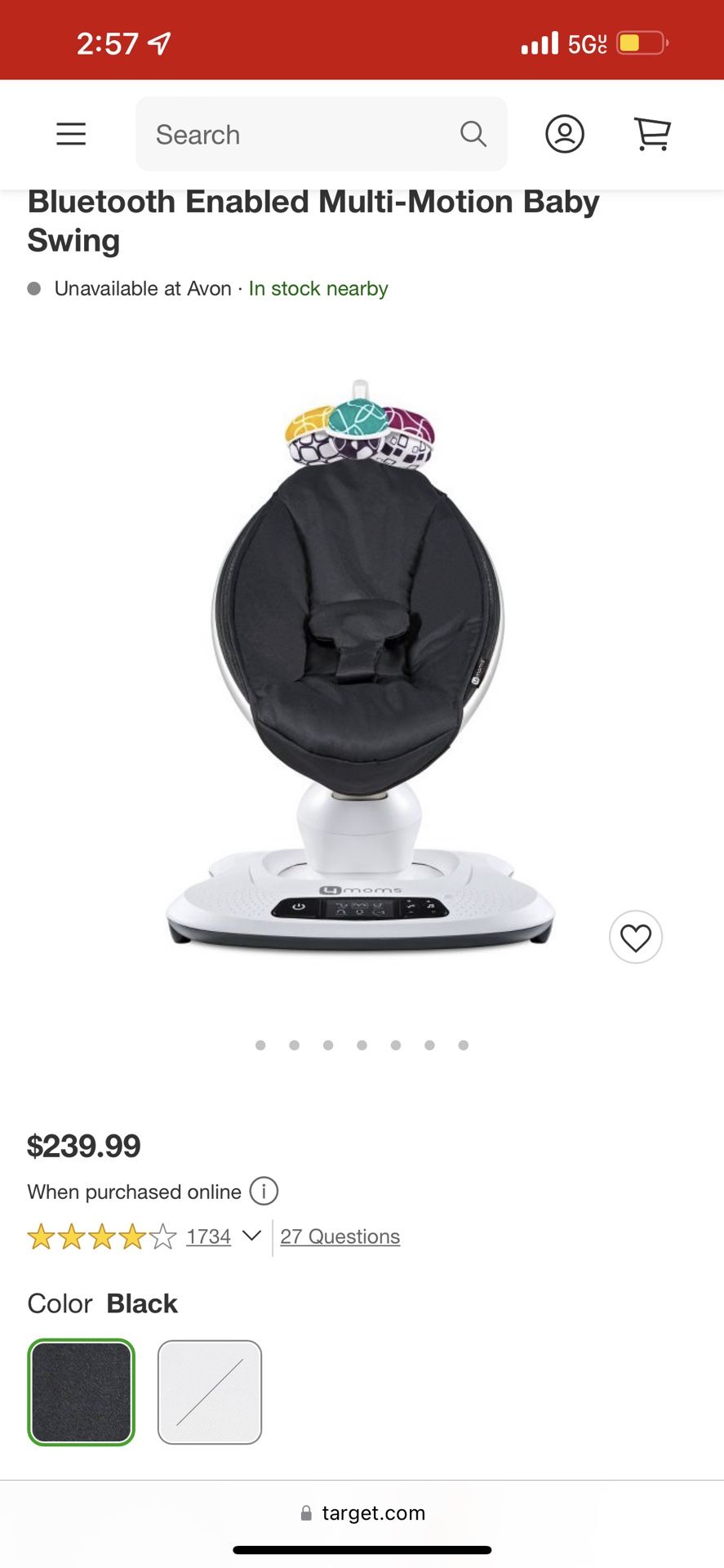Image resolution: width=724 pixels, height=1568 pixels.
Task: Open the 1734 ratings link
Action: 208,1237
